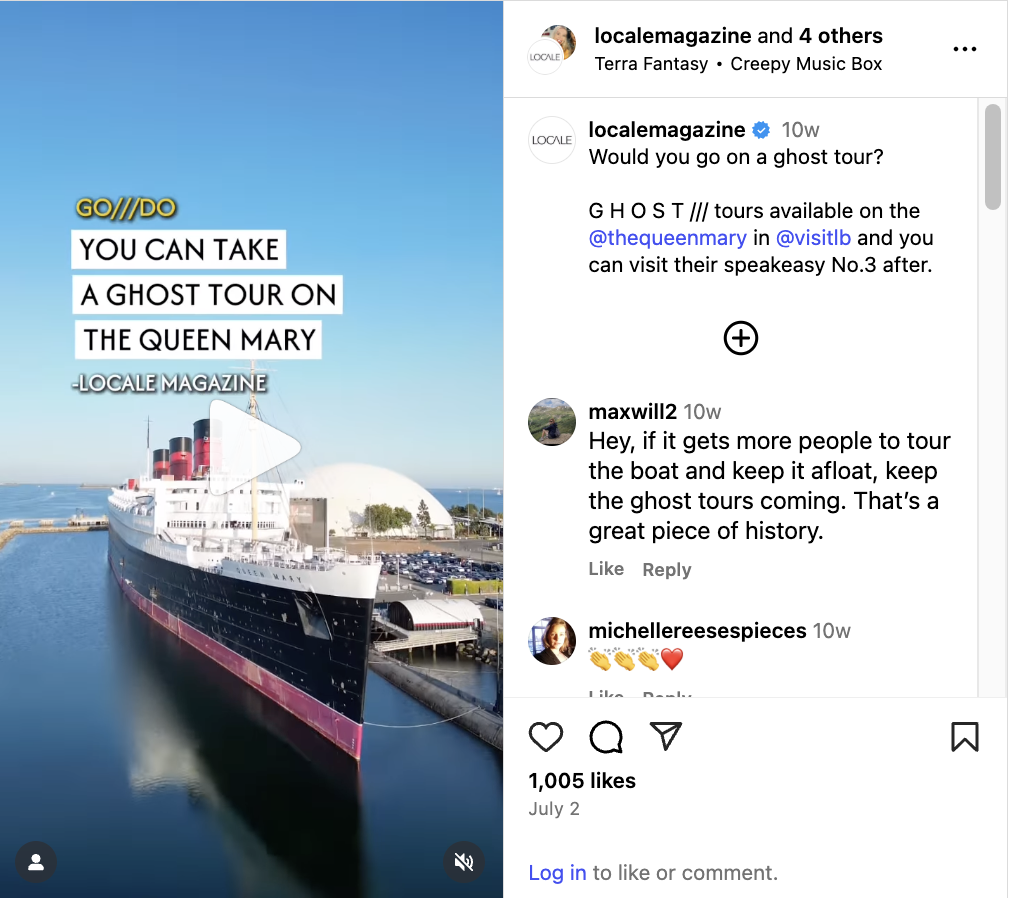This screenshot has height=898, width=1010.
Task: Like this post with heart icon
Action: point(546,737)
